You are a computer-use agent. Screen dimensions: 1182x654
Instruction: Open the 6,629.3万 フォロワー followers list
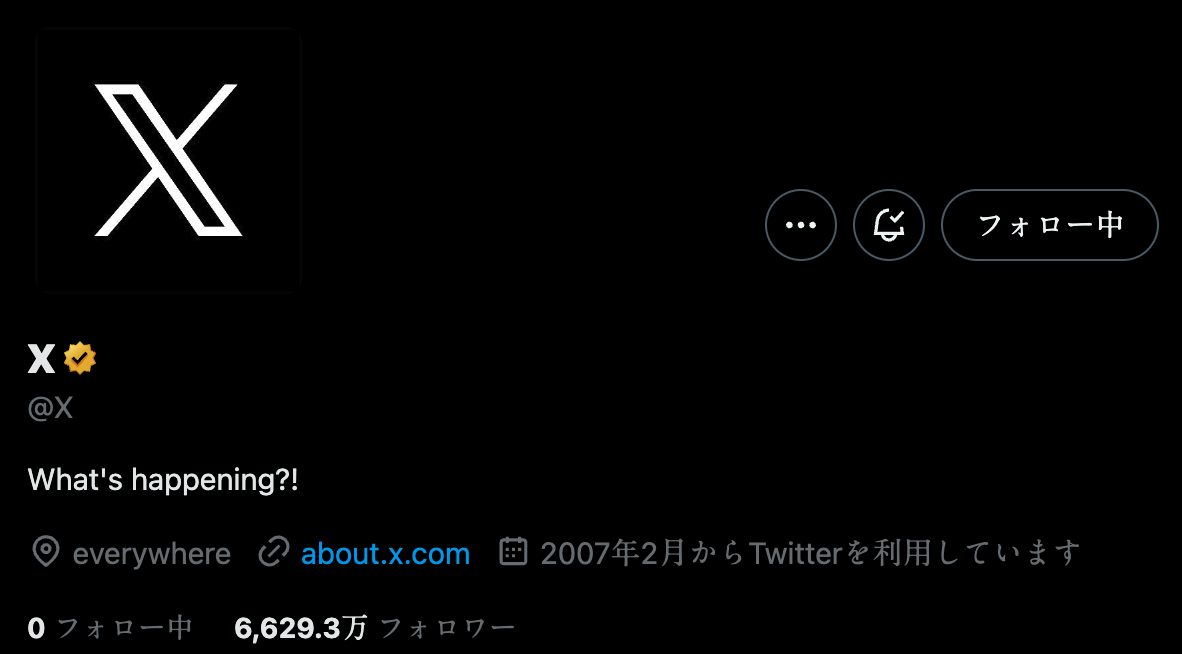[374, 628]
